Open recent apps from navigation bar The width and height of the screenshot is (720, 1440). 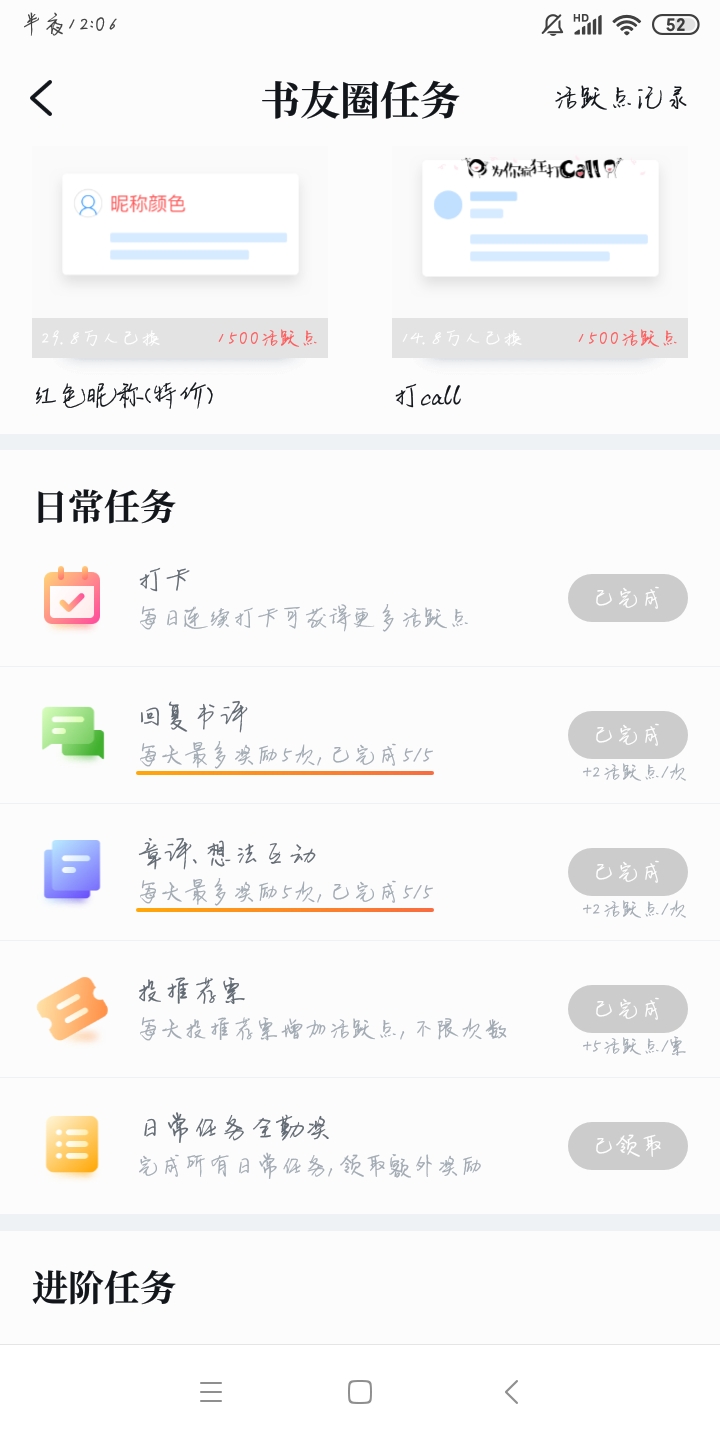pos(210,1392)
